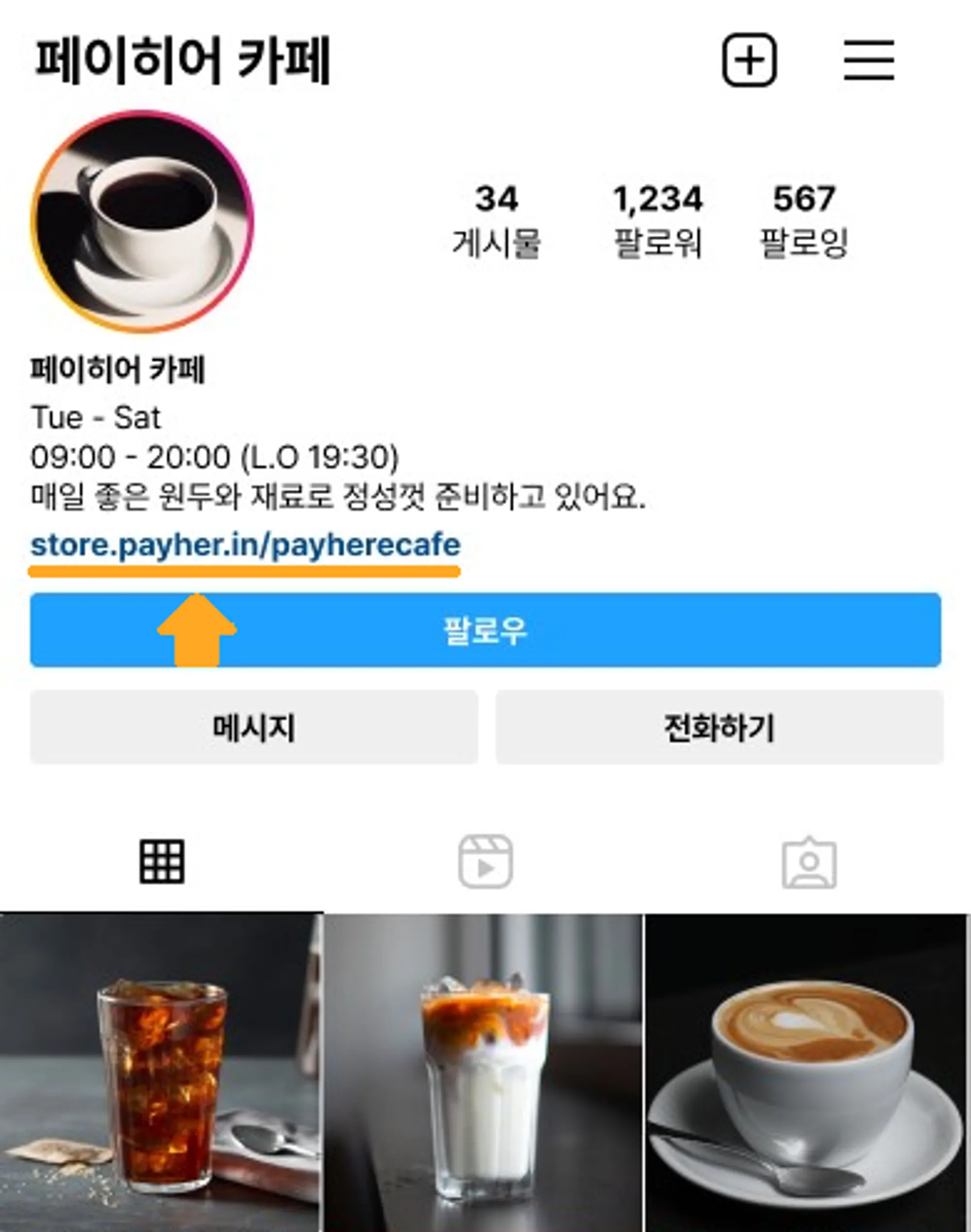Open the store.payher.in/payherecafe link
971x1232 pixels.
click(x=245, y=546)
